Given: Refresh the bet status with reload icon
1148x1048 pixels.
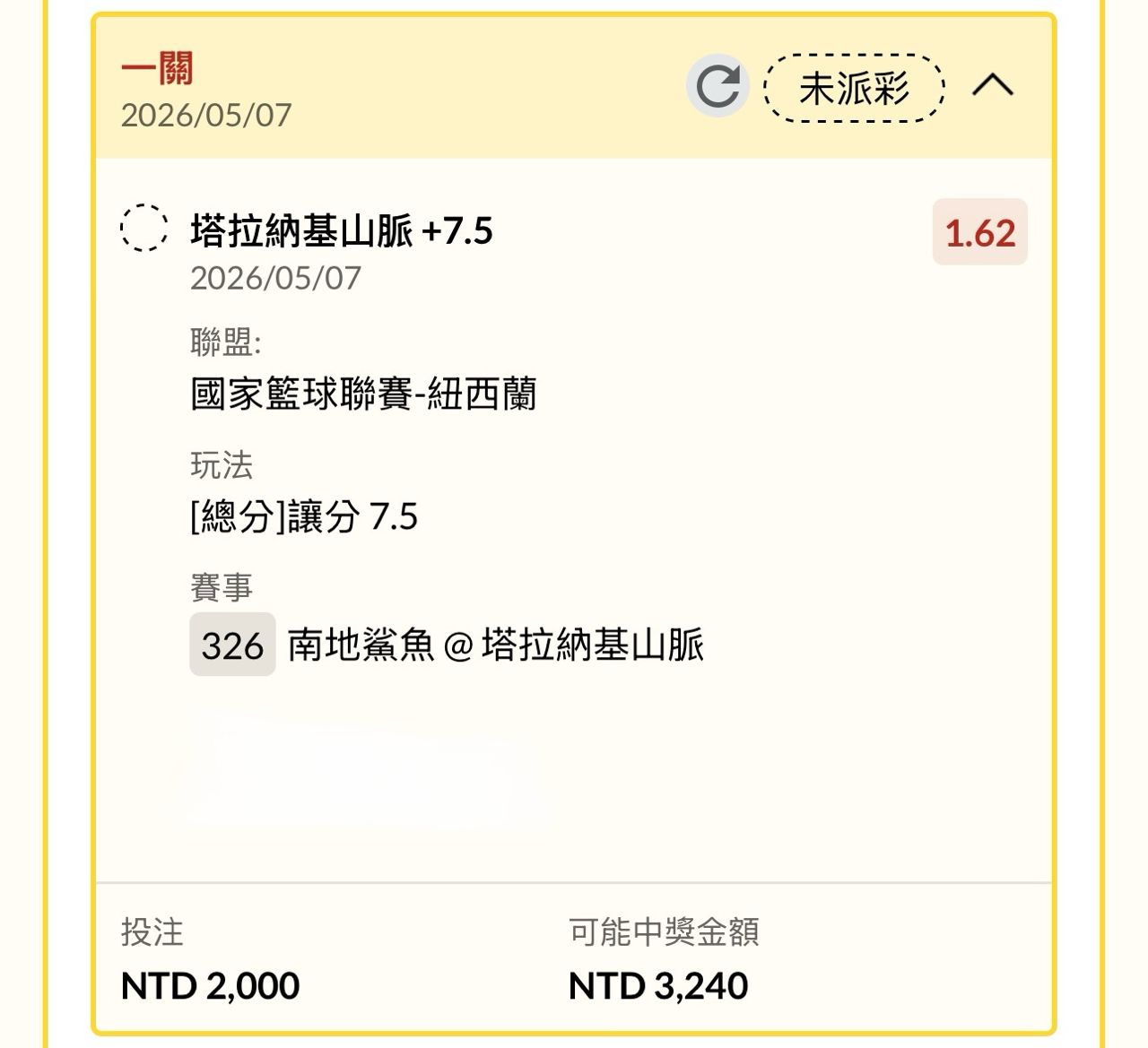Looking at the screenshot, I should point(717,86).
